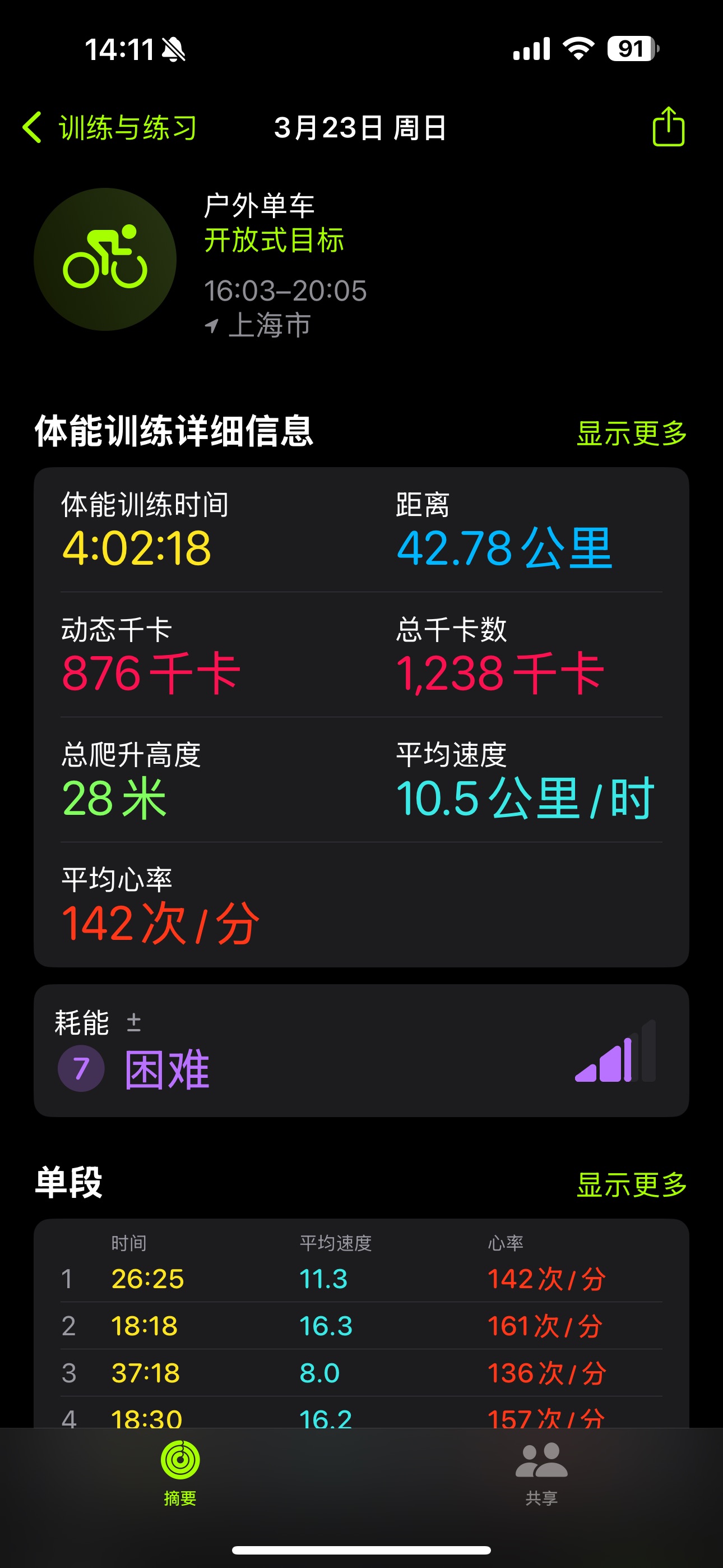Expand workout details via 显示更多
Viewport: 723px width, 1568px height.
[x=630, y=434]
